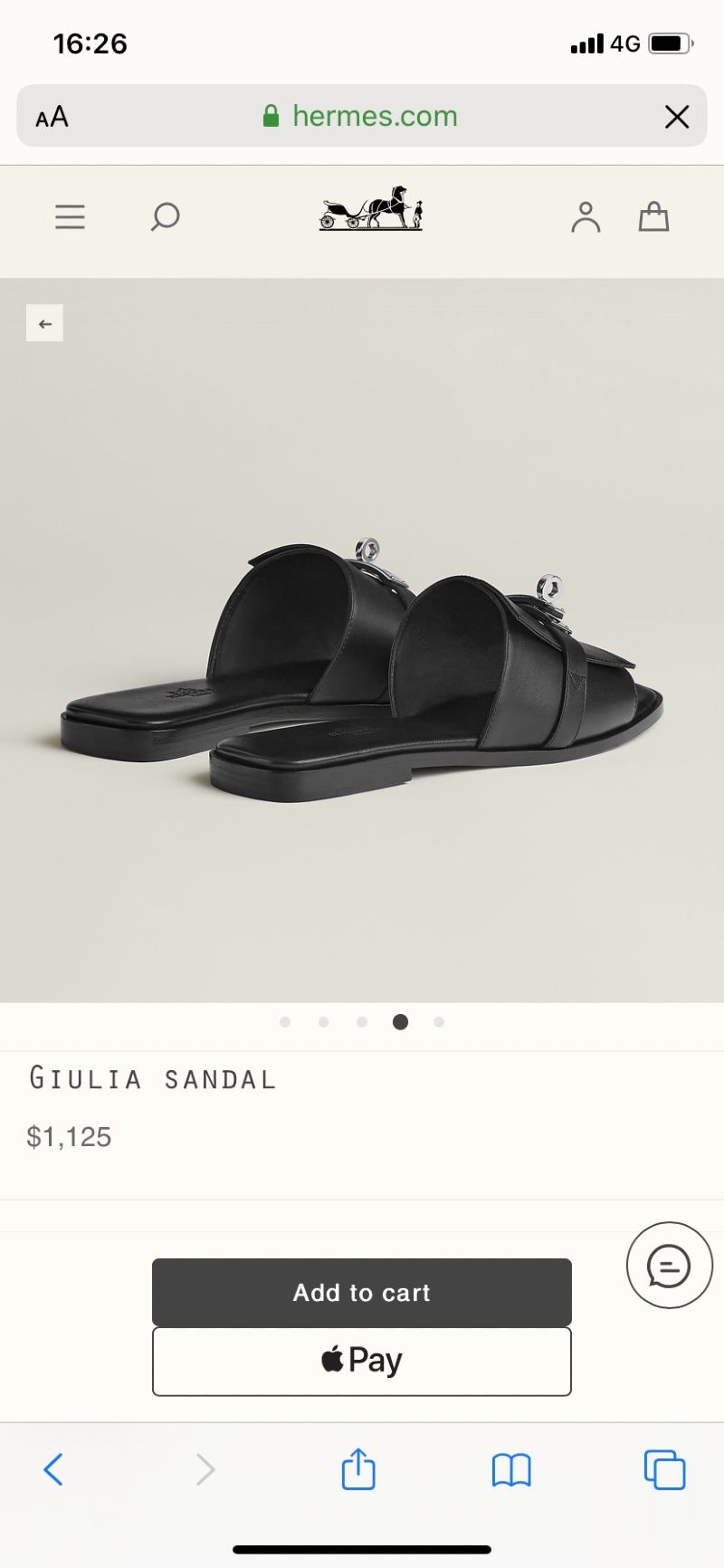Tap the back arrow on product image

[44, 323]
